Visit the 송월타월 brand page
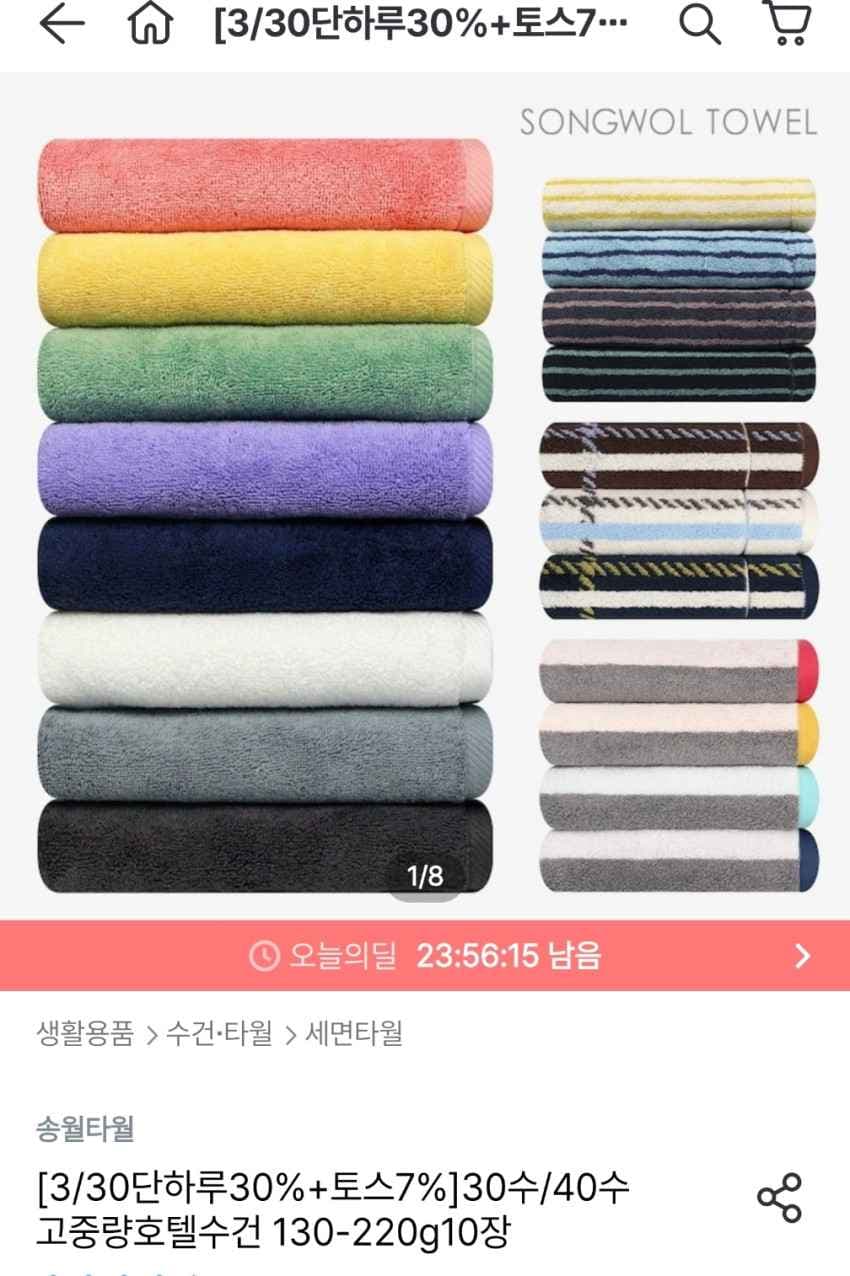Viewport: 850px width, 1276px height. (85, 1129)
